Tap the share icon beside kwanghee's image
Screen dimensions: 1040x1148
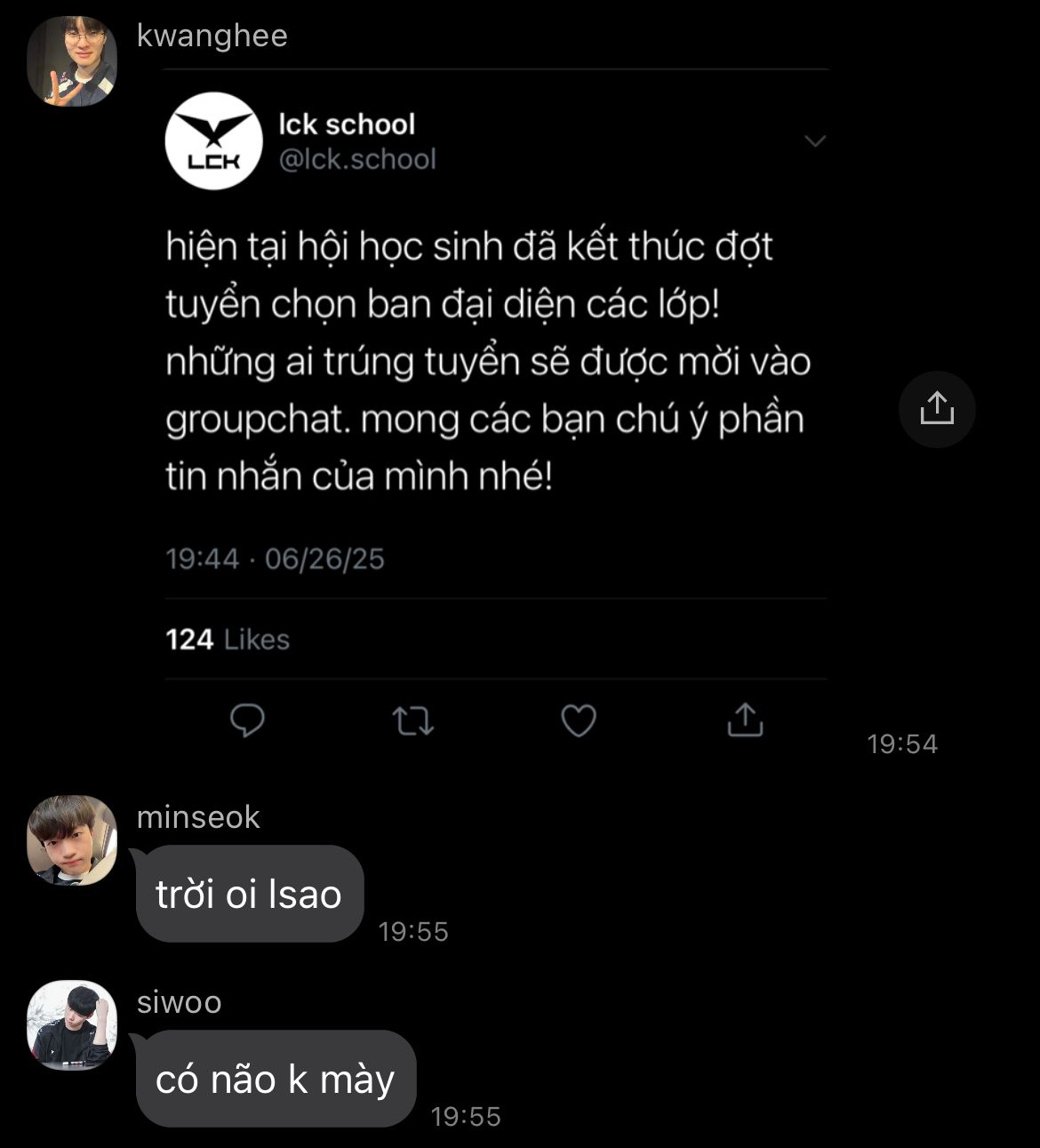click(937, 409)
